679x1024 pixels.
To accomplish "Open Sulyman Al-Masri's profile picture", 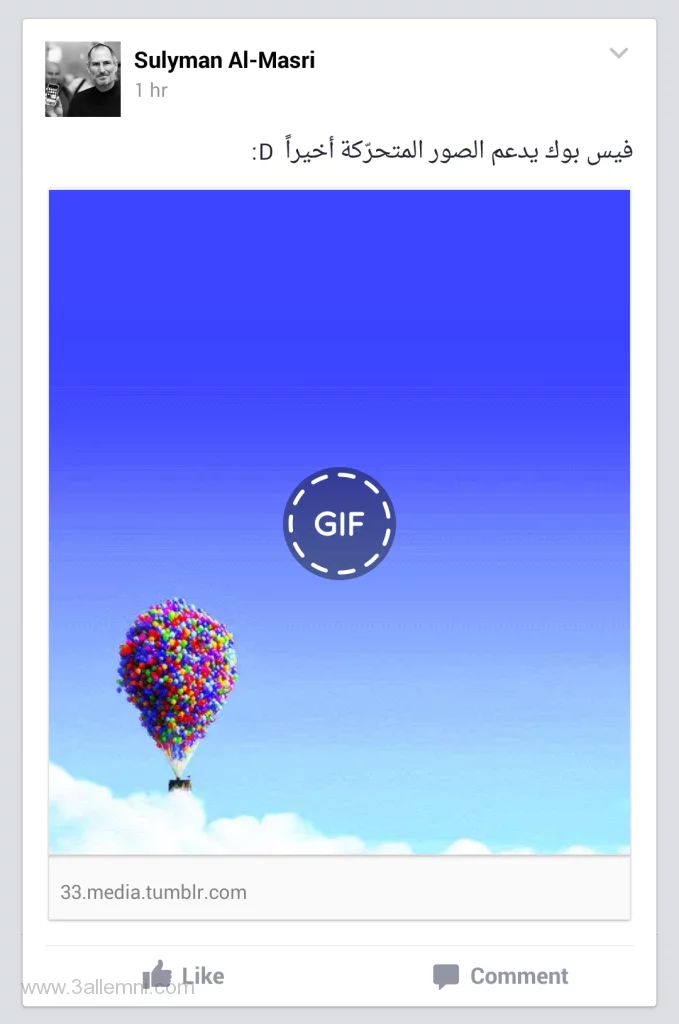I will tap(83, 79).
